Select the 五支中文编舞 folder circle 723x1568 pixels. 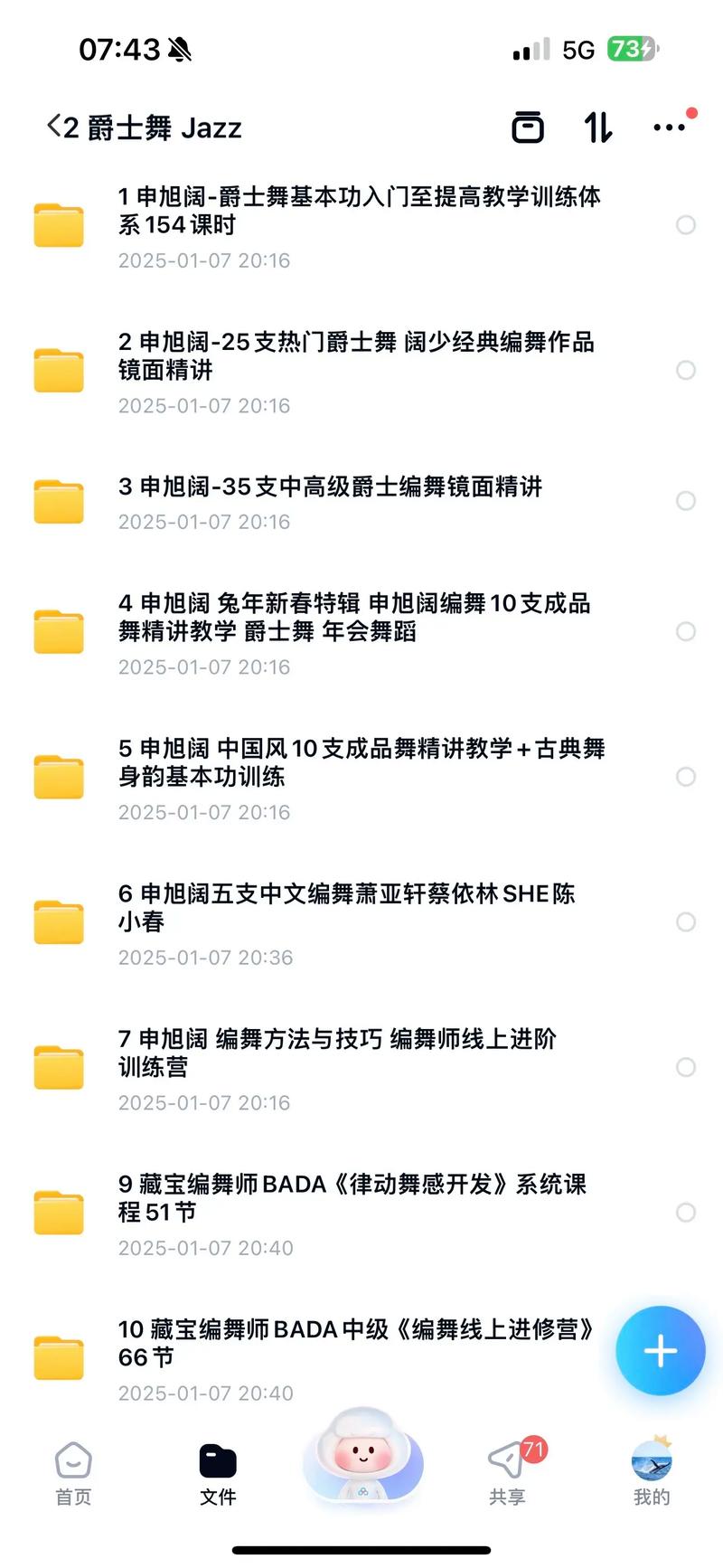[685, 922]
